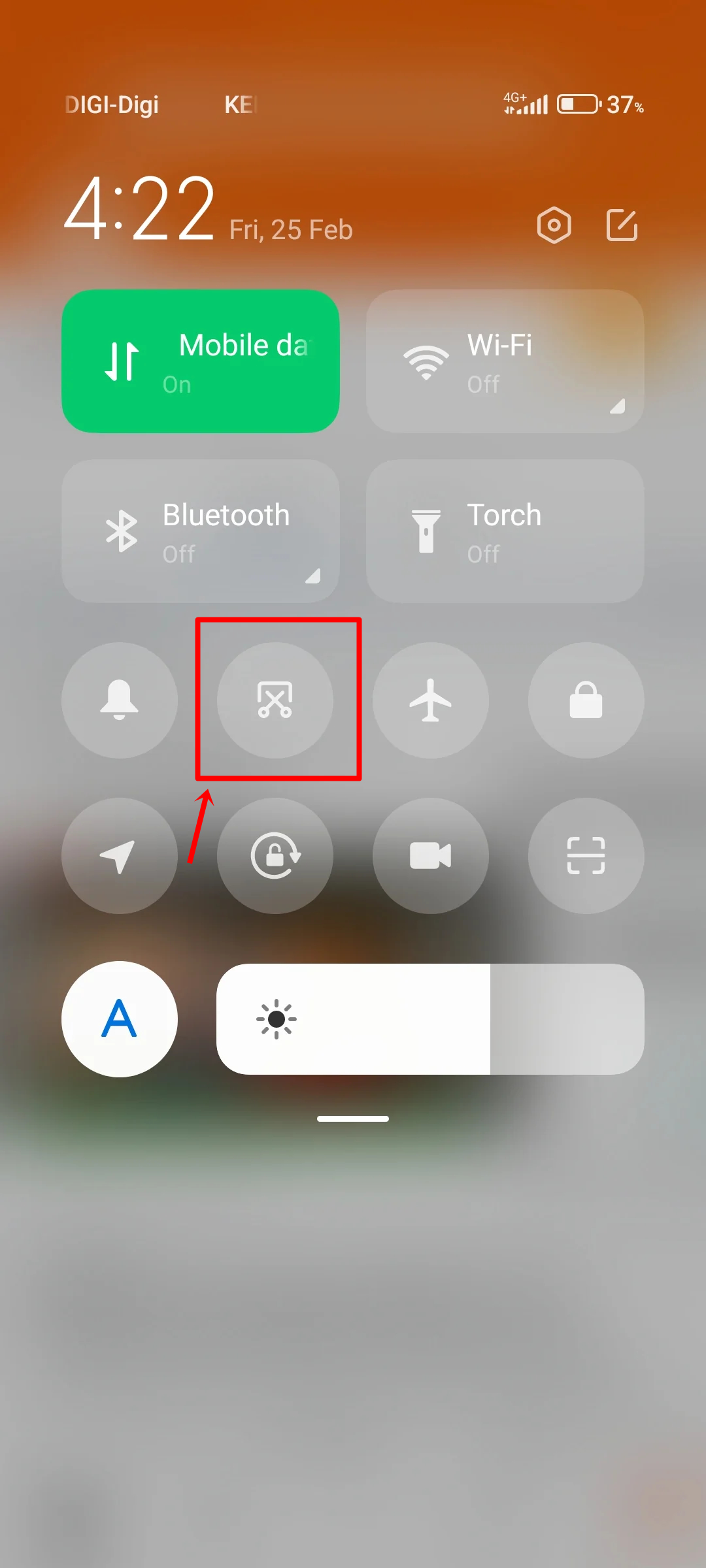Tap the notification bell icon
Image resolution: width=706 pixels, height=1568 pixels.
pos(120,700)
